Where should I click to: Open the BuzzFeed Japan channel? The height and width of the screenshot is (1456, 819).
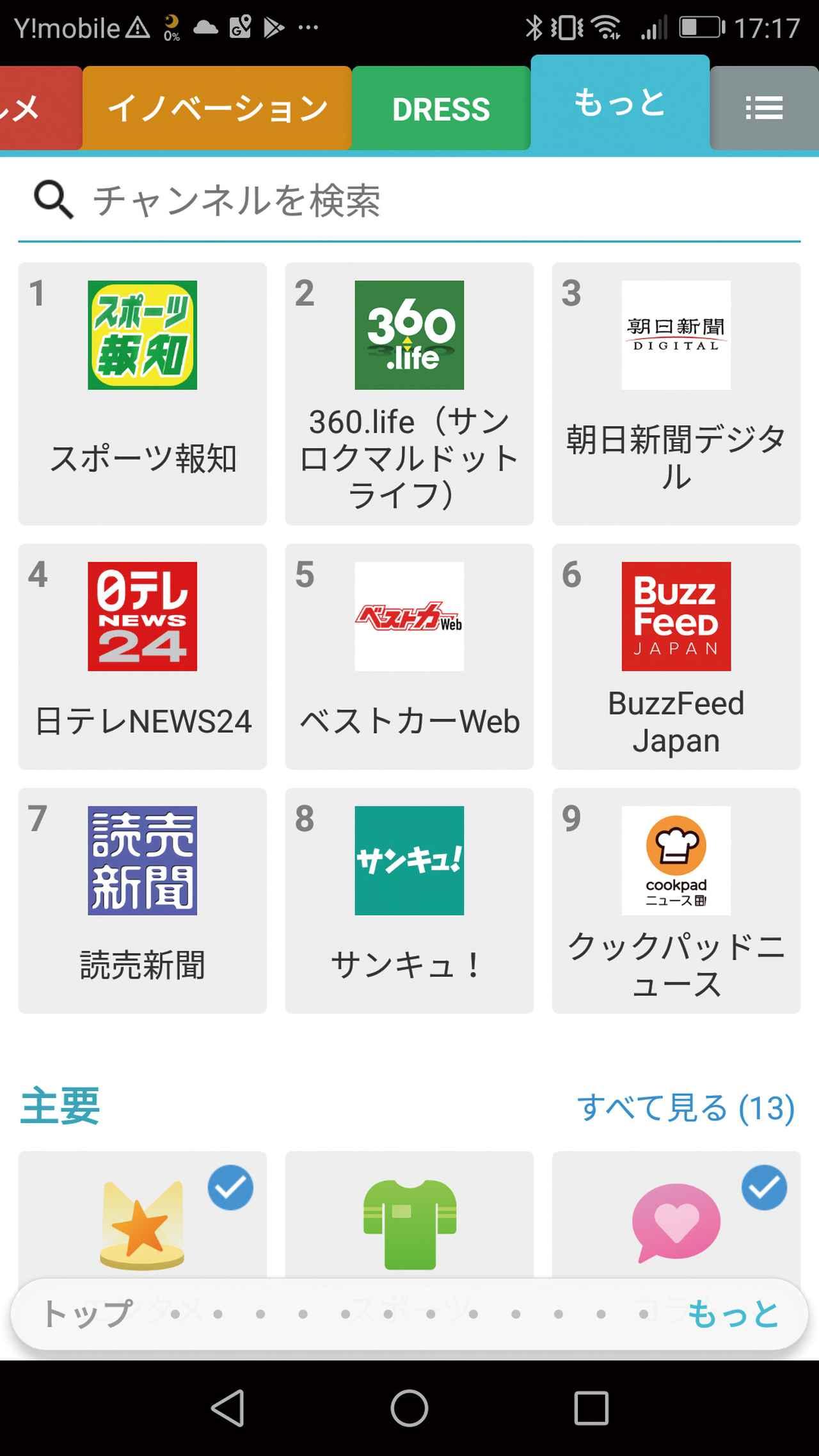point(676,656)
